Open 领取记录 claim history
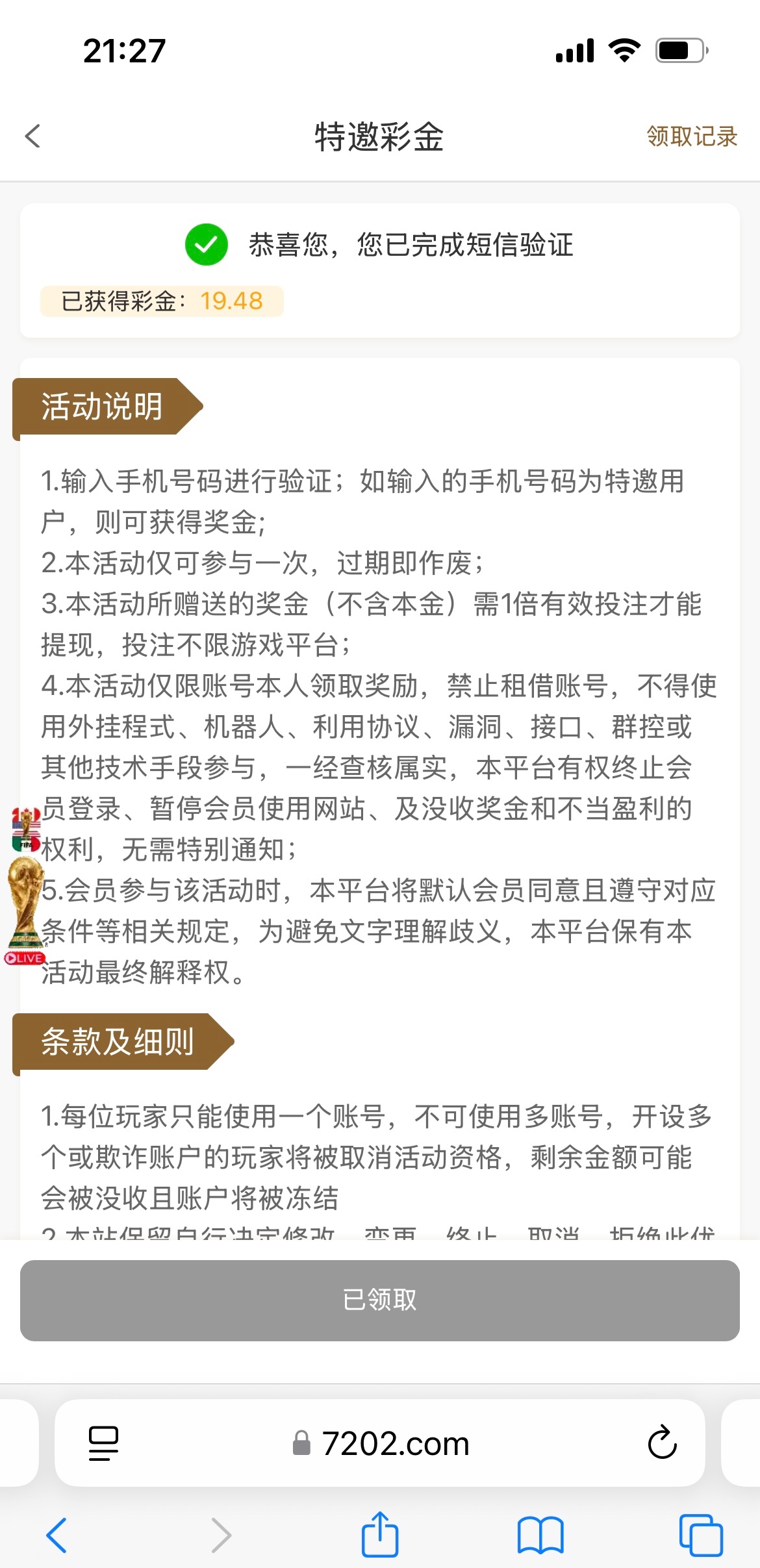760x1568 pixels. click(x=692, y=136)
